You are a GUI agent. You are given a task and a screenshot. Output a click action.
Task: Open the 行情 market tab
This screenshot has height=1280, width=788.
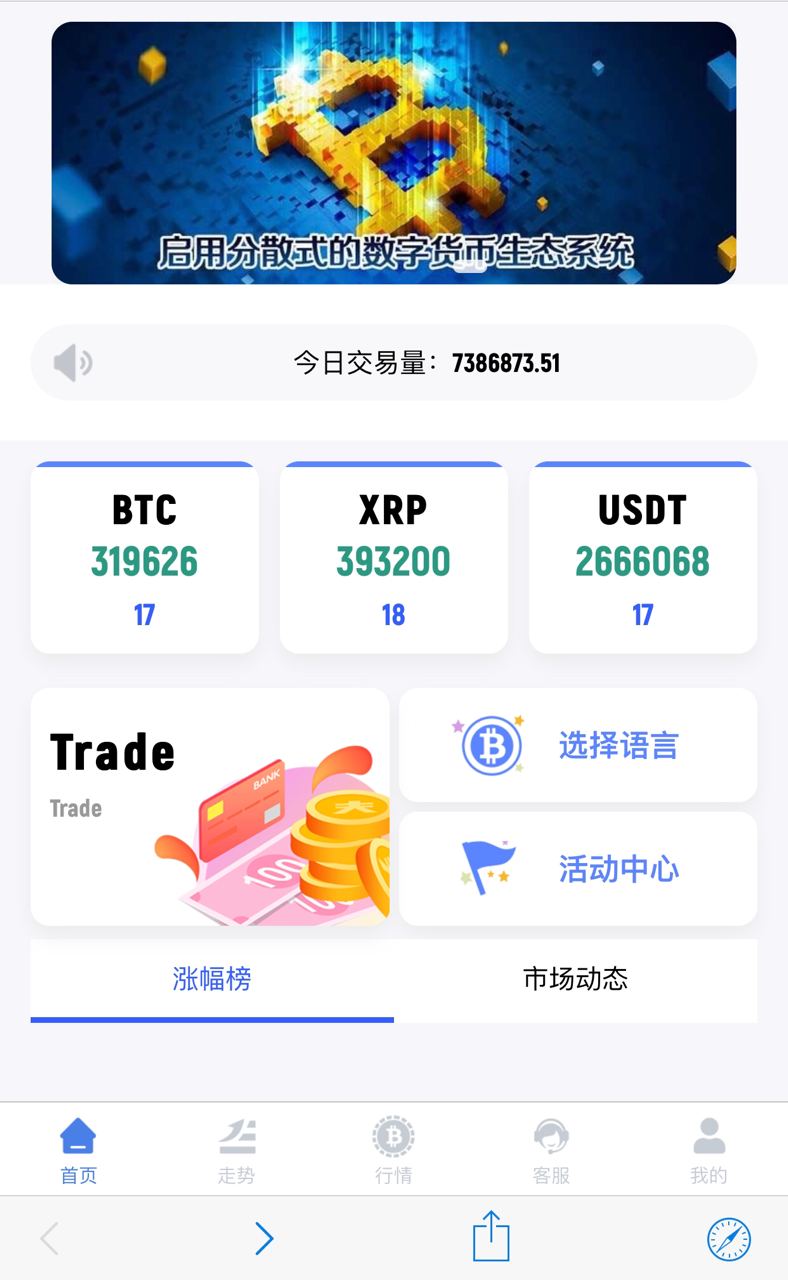pos(394,1150)
